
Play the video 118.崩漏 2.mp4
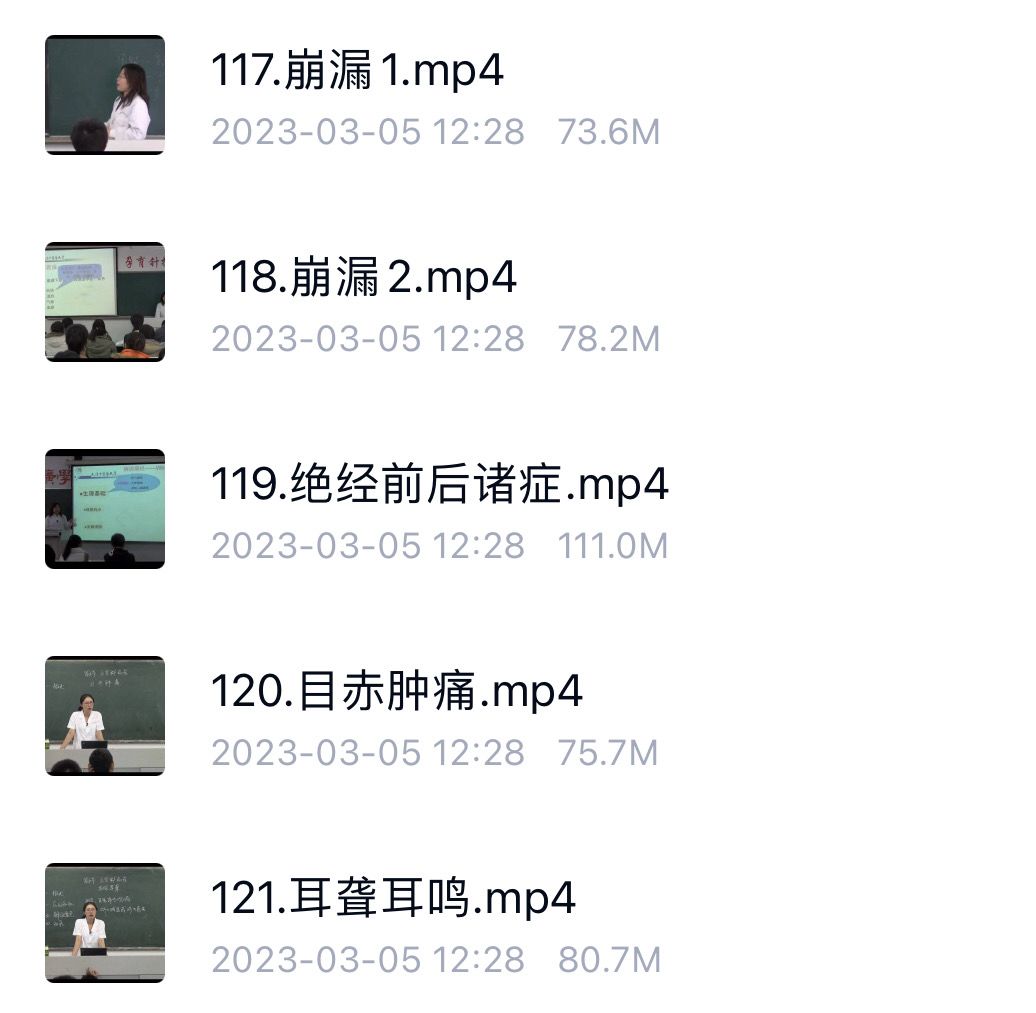tap(363, 279)
